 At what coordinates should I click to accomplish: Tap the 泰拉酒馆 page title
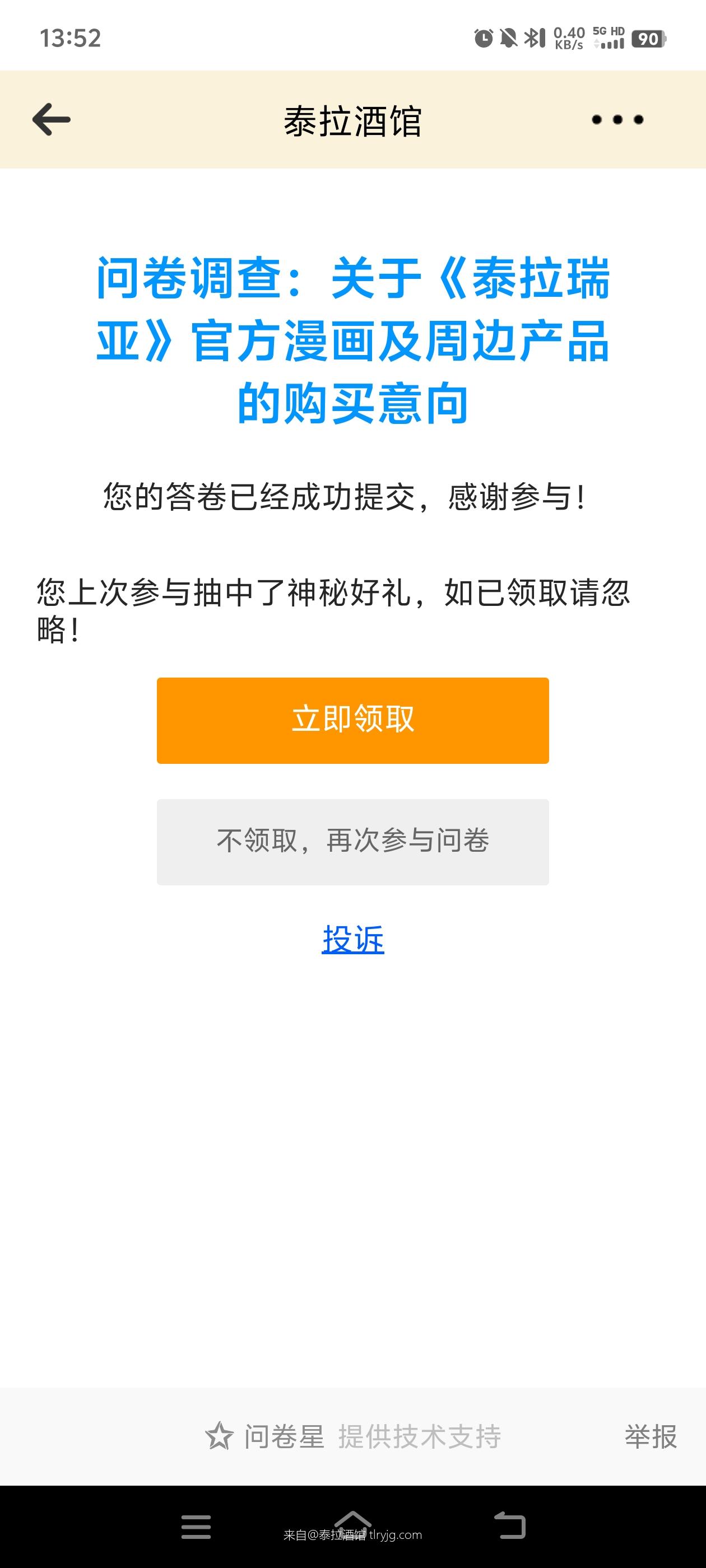point(354,119)
